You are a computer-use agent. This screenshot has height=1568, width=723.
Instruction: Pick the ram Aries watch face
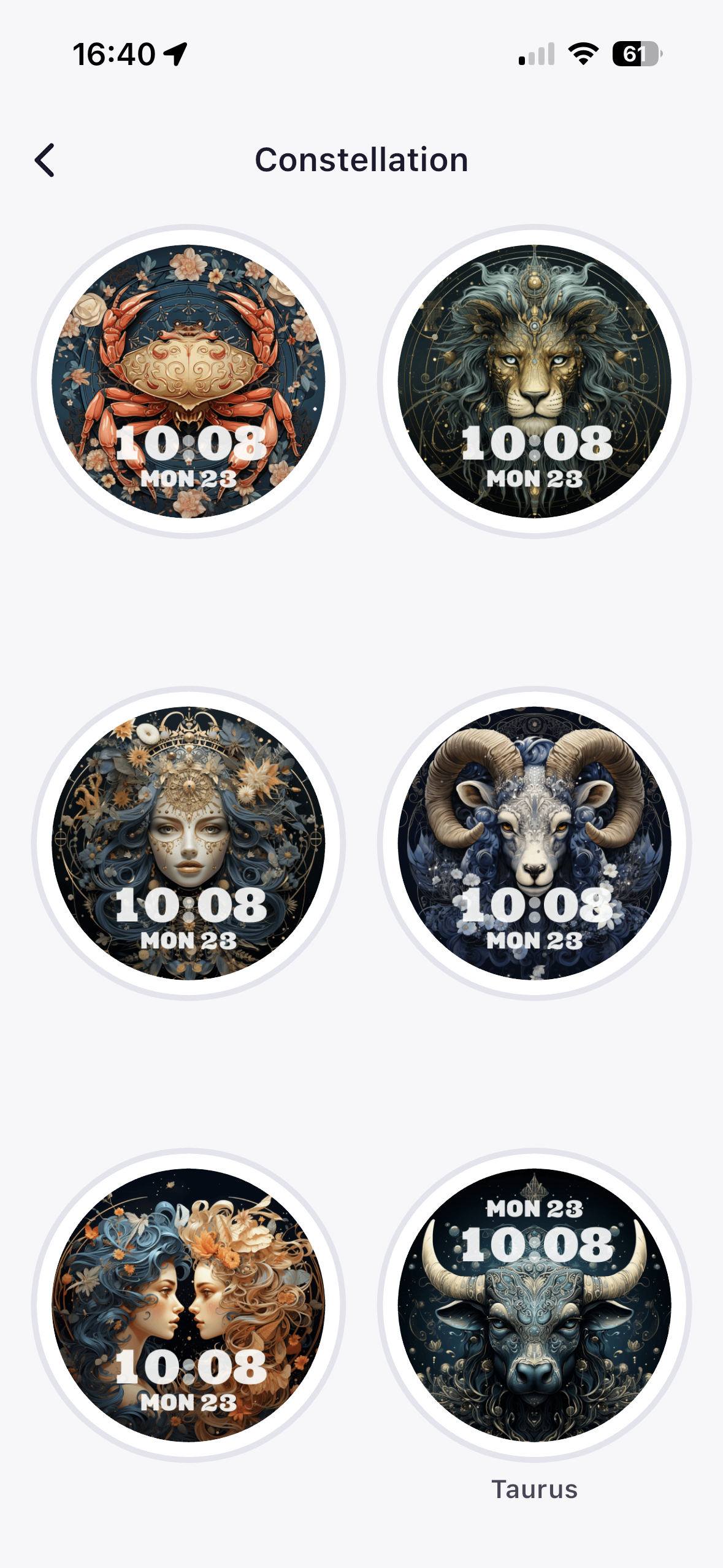coord(534,843)
